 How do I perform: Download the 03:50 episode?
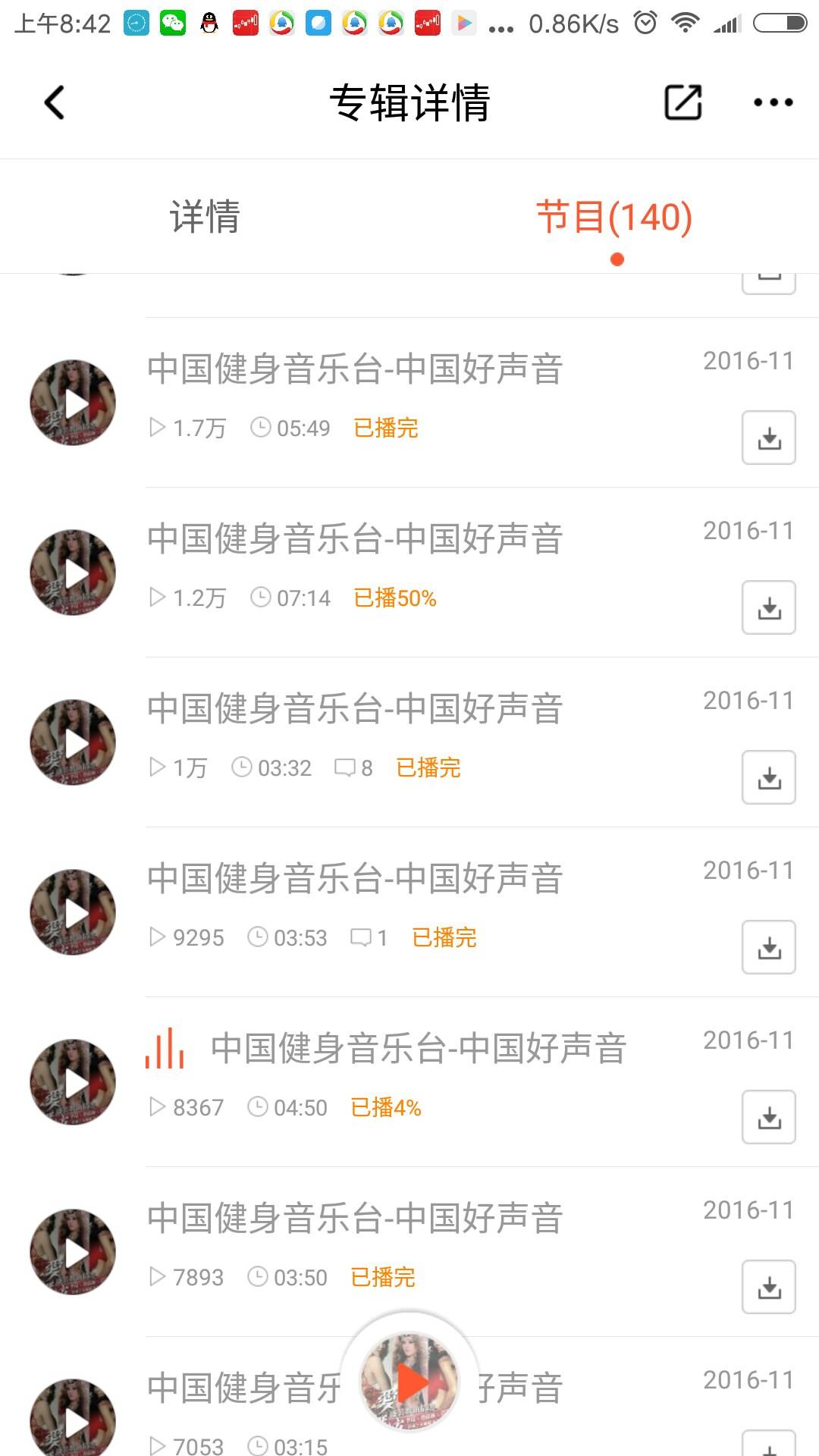768,1287
